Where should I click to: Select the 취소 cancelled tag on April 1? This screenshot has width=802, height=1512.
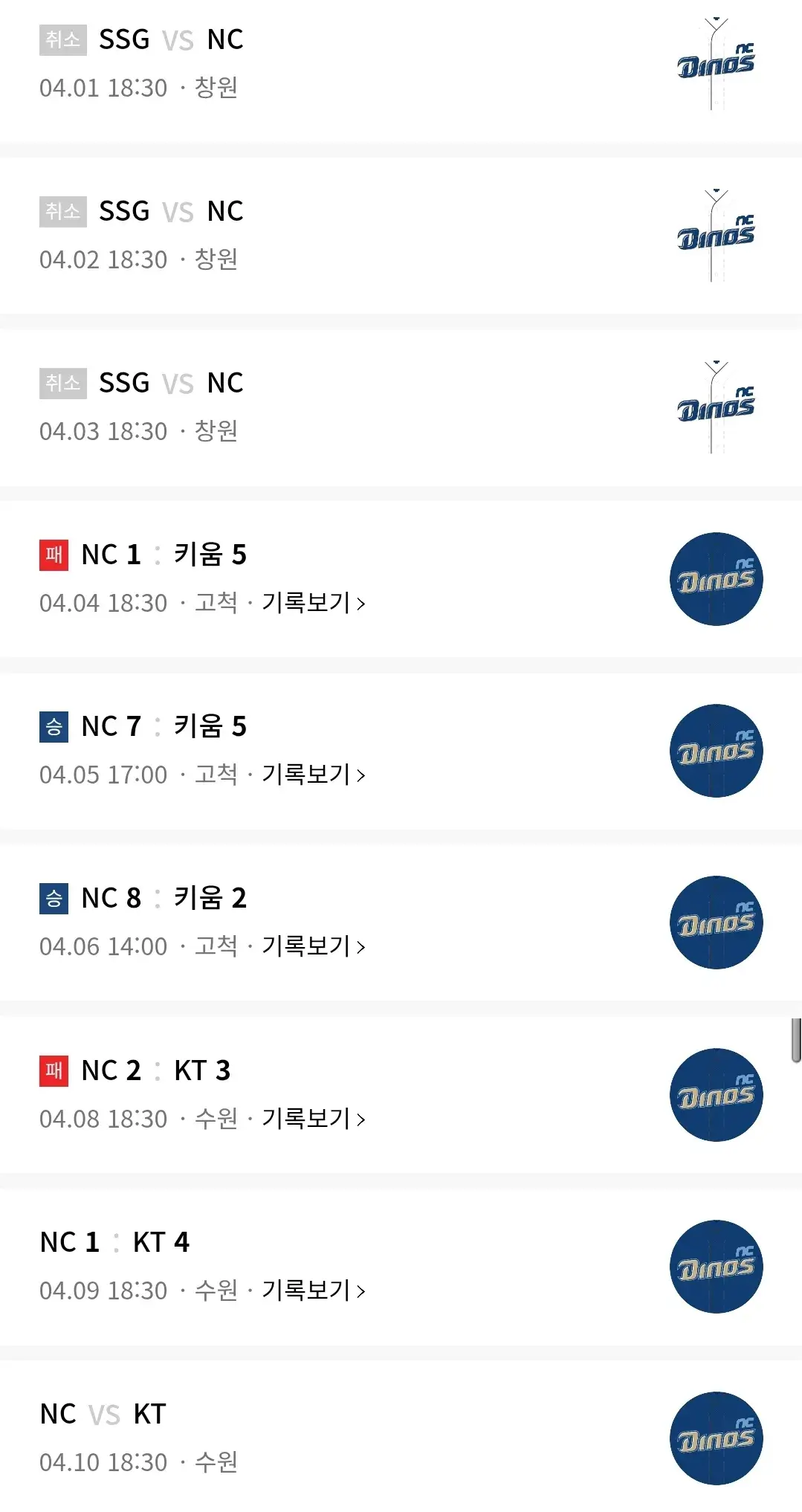coord(62,41)
